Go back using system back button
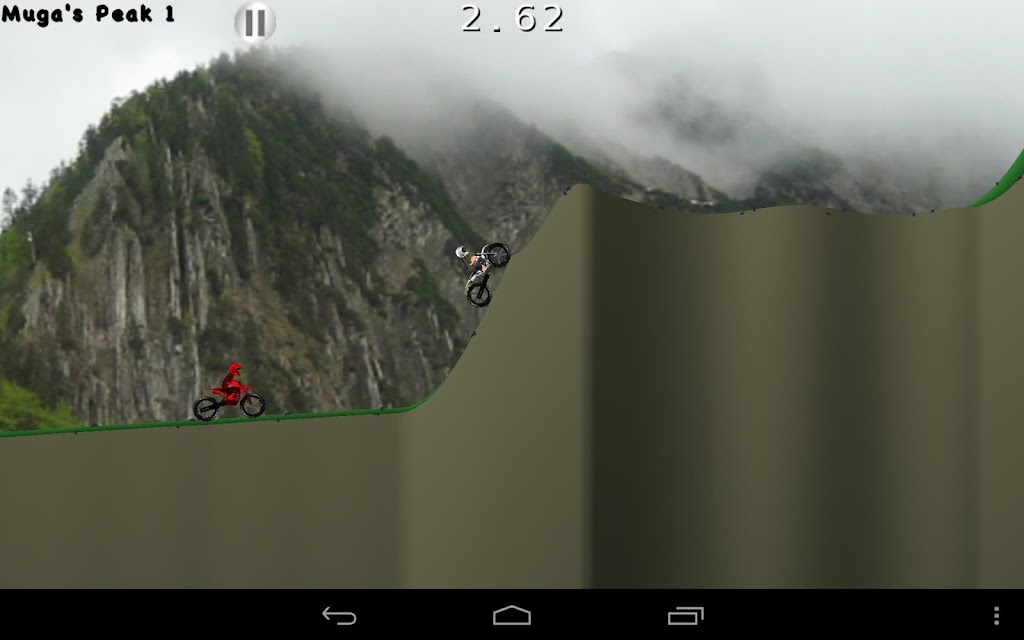The width and height of the screenshot is (1024, 640). coord(339,615)
